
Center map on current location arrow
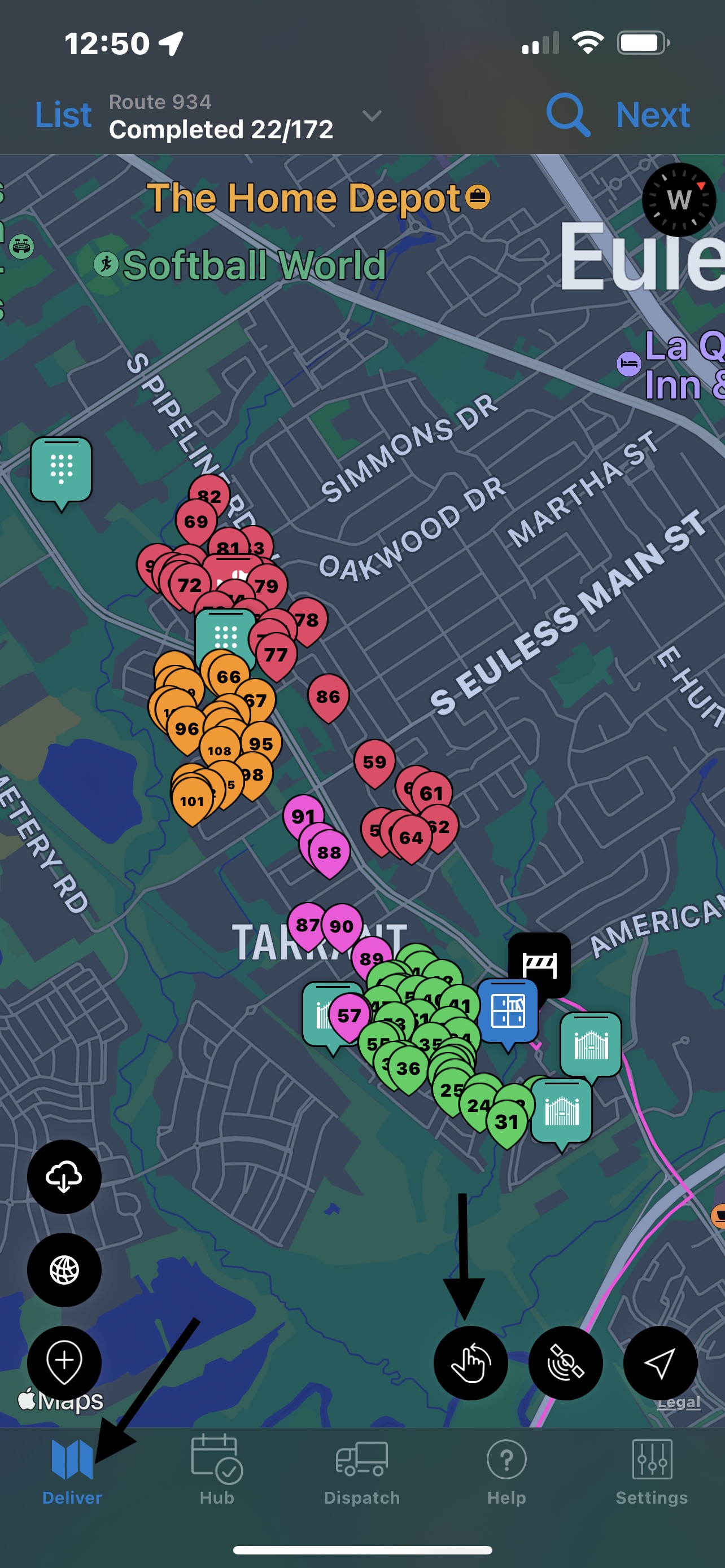click(661, 1363)
